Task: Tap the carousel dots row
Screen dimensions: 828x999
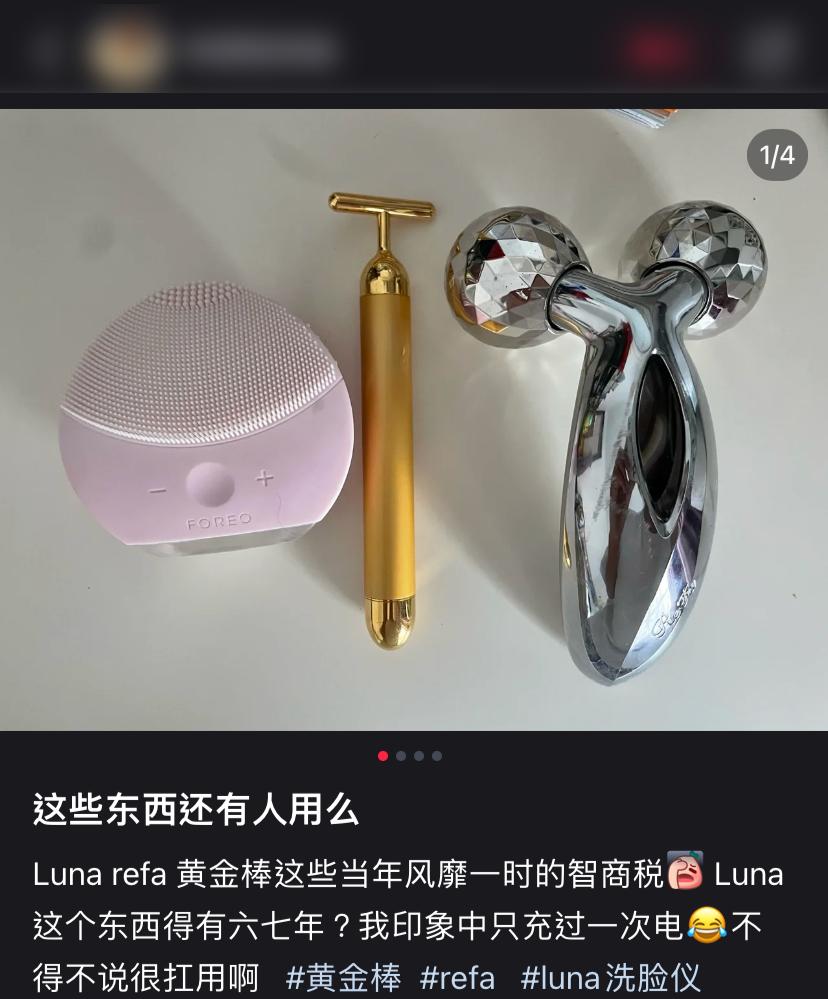Action: point(410,758)
